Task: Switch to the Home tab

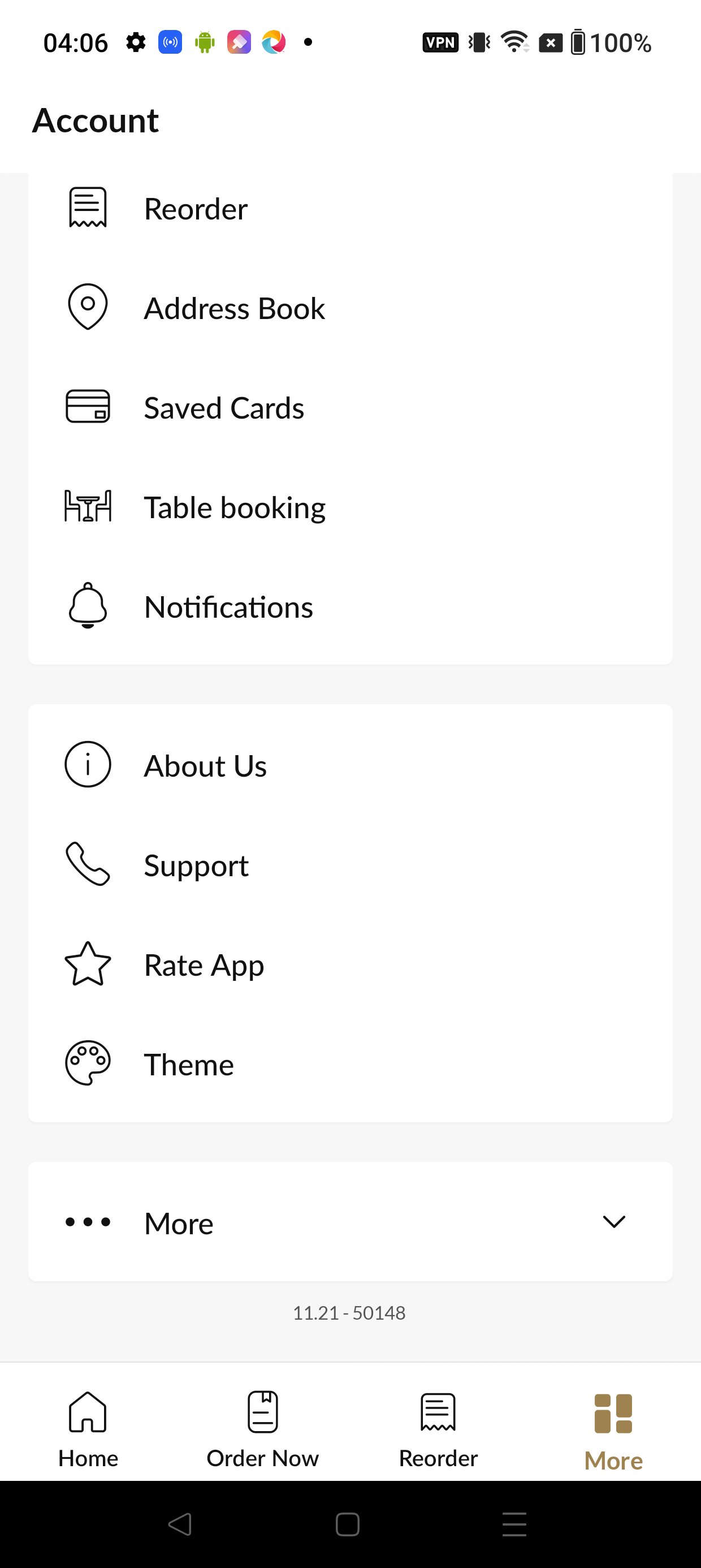Action: click(88, 1423)
